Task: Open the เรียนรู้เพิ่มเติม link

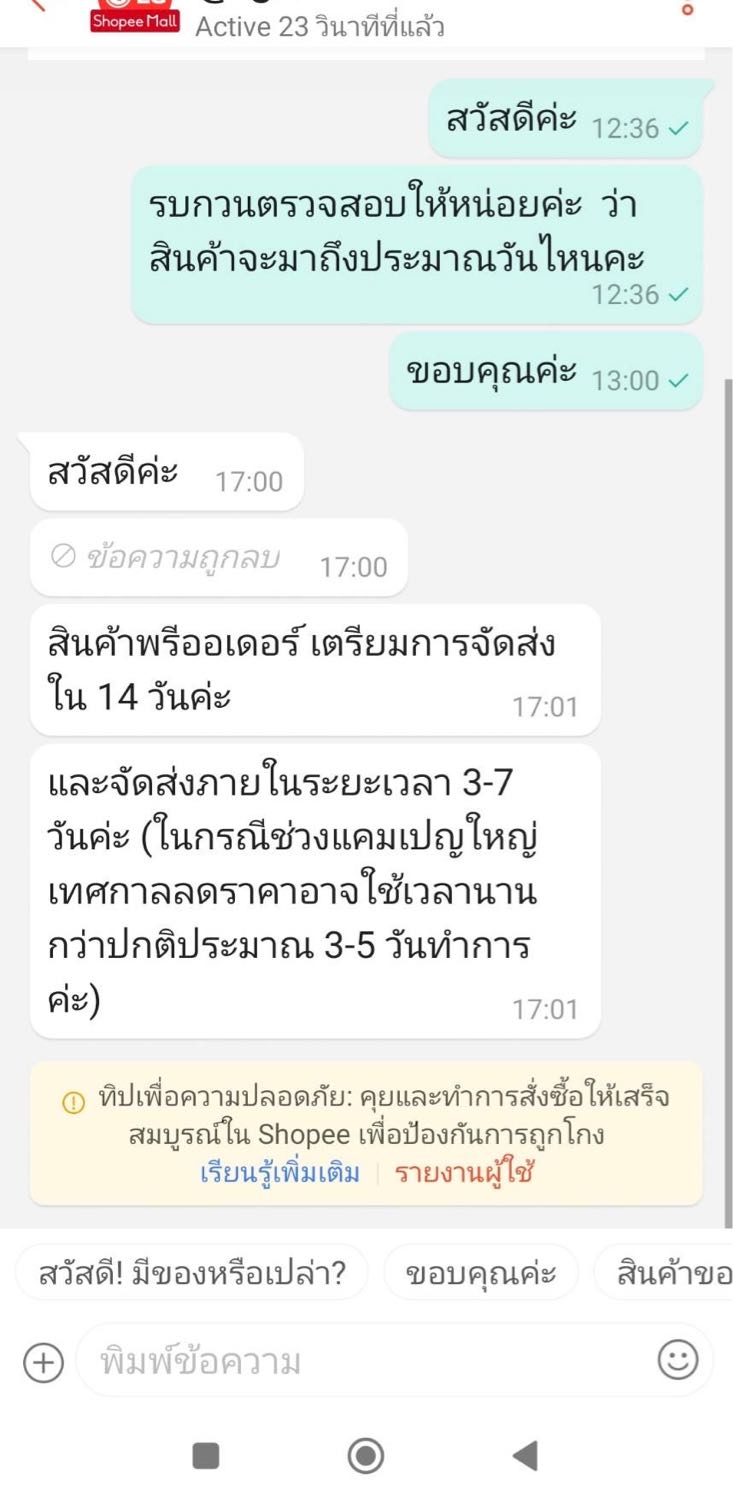Action: pos(280,1173)
